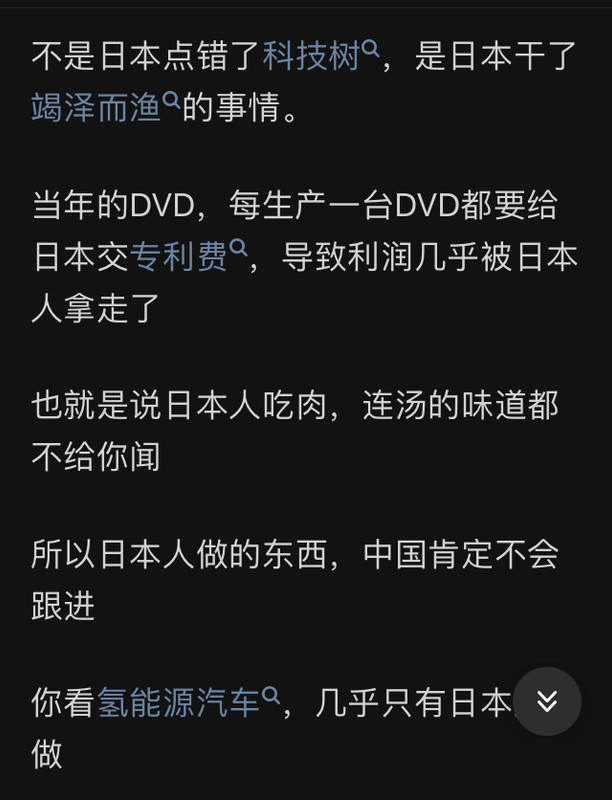This screenshot has width=612, height=800.
Task: Search the 氢能源汽车 keyword link
Action: coord(188,702)
